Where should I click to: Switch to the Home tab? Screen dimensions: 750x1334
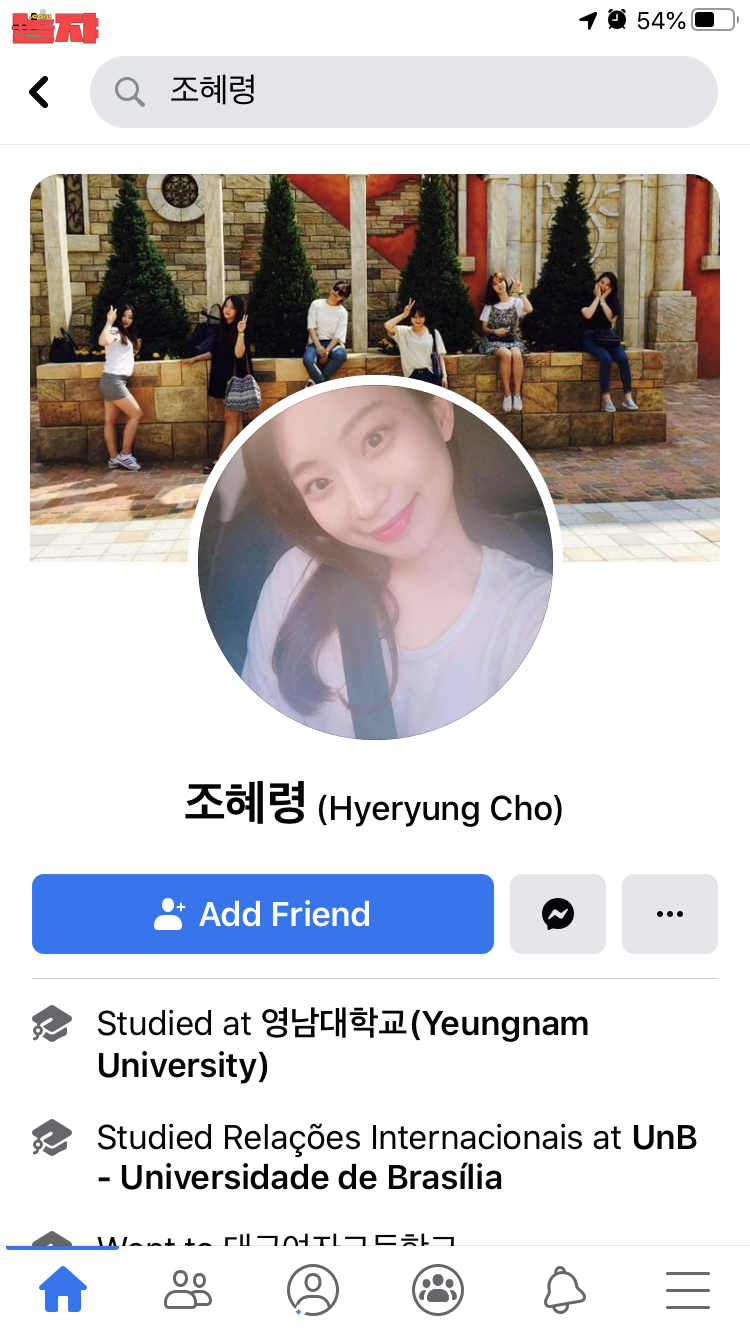pyautogui.click(x=63, y=1290)
